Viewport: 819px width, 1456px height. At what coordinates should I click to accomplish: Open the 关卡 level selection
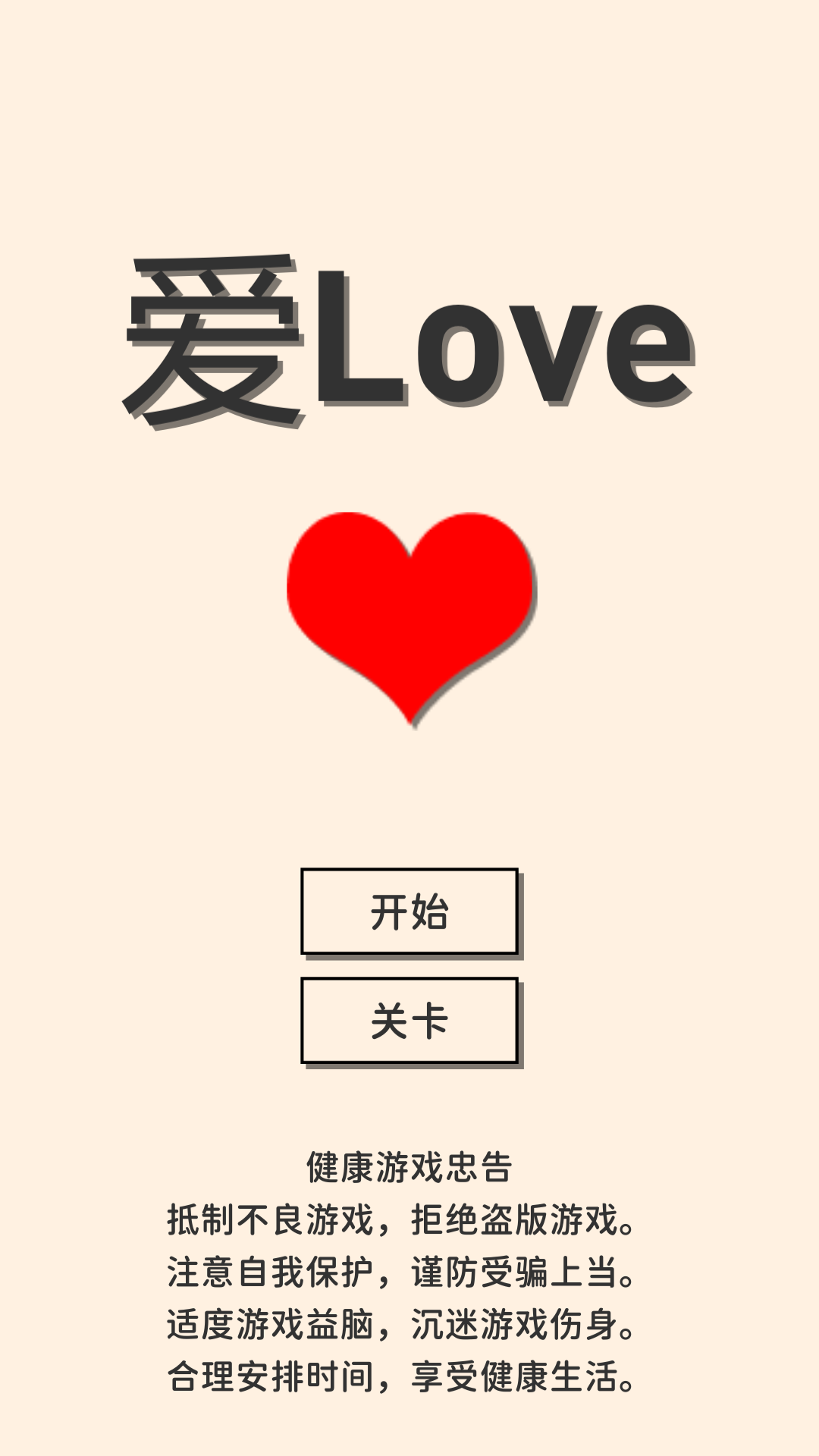coord(409,1021)
